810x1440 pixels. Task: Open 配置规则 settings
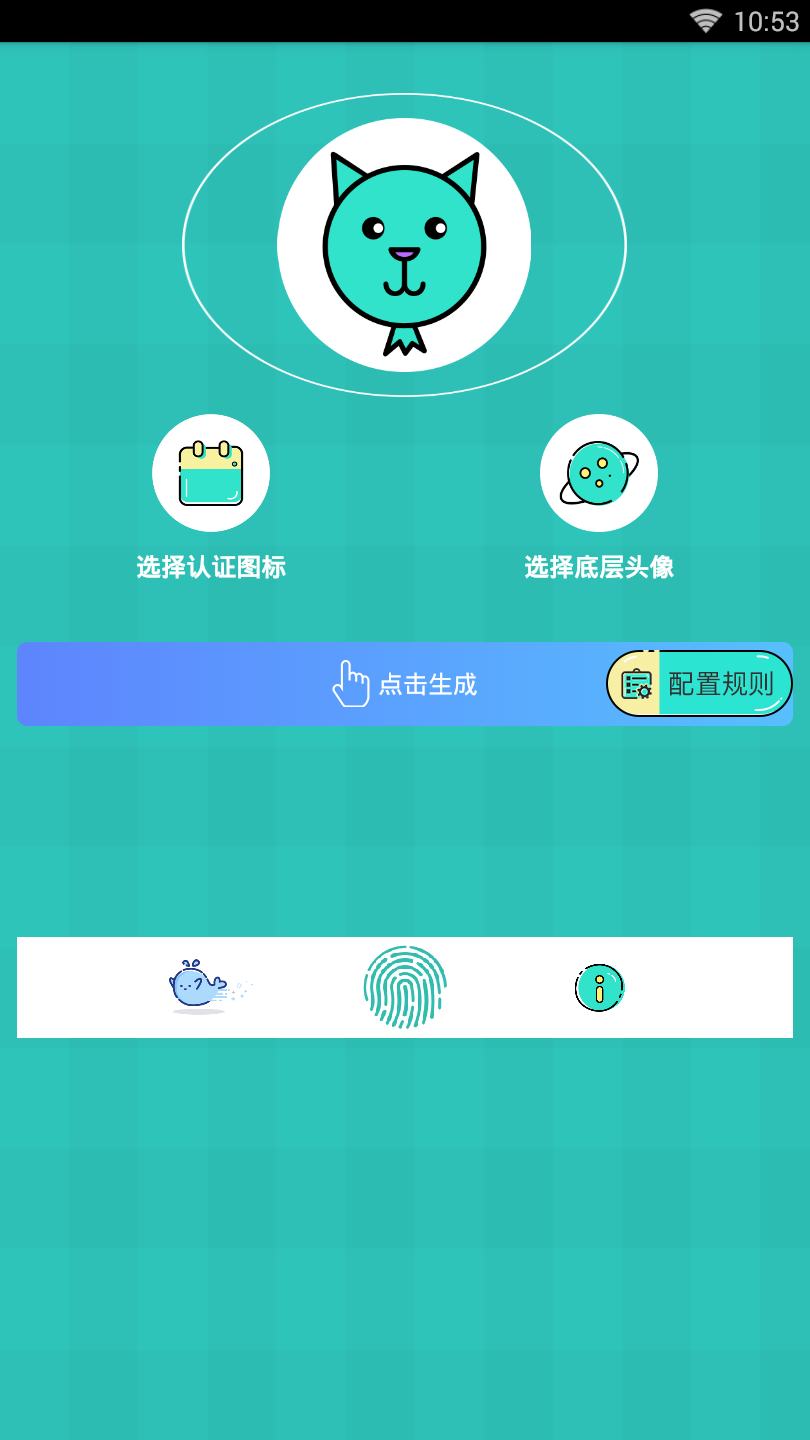699,684
